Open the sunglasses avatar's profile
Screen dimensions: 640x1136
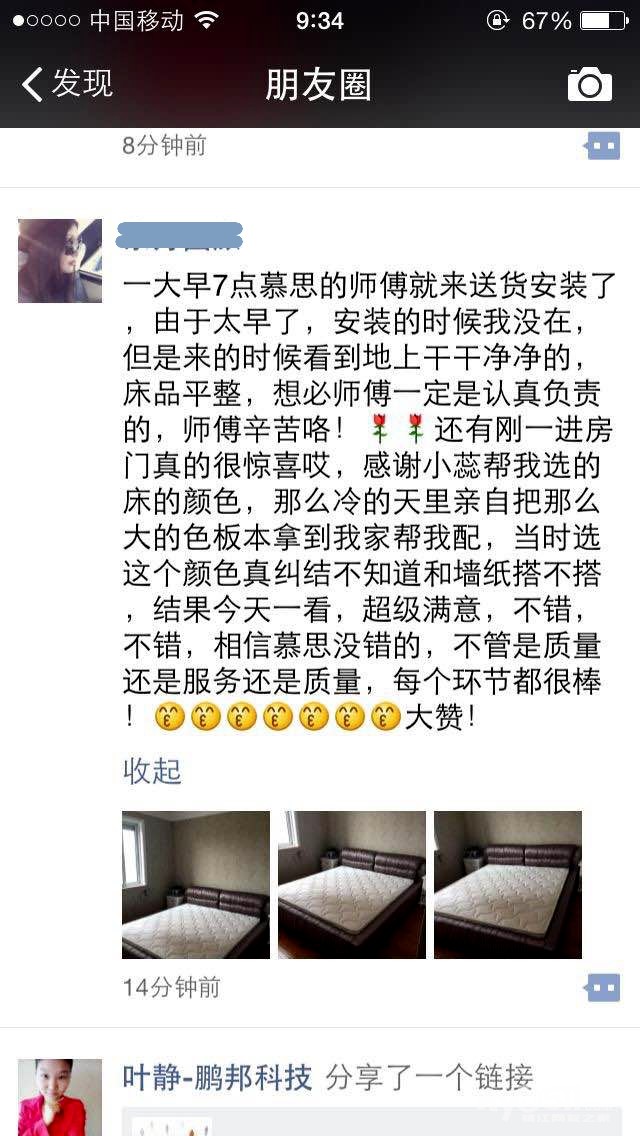click(x=60, y=261)
